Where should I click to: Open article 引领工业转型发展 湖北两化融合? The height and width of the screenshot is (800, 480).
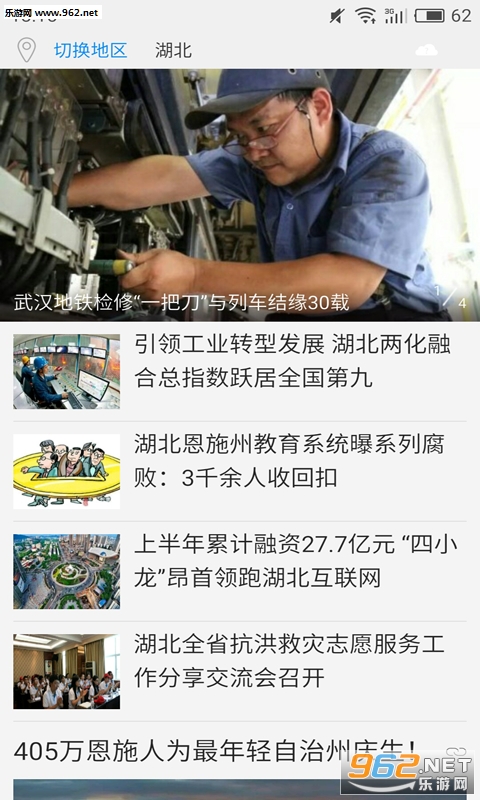tap(240, 371)
